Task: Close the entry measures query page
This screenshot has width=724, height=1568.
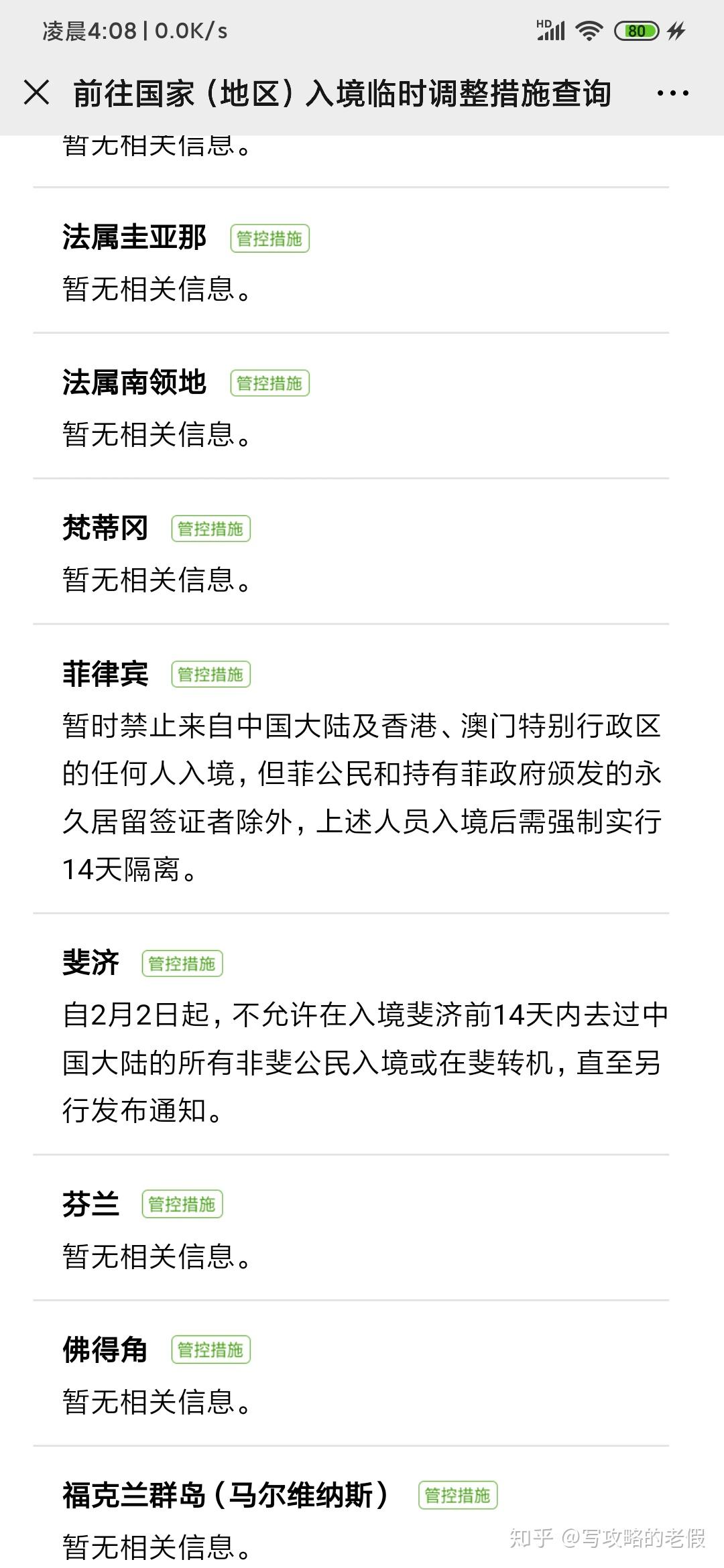Action: point(36,92)
